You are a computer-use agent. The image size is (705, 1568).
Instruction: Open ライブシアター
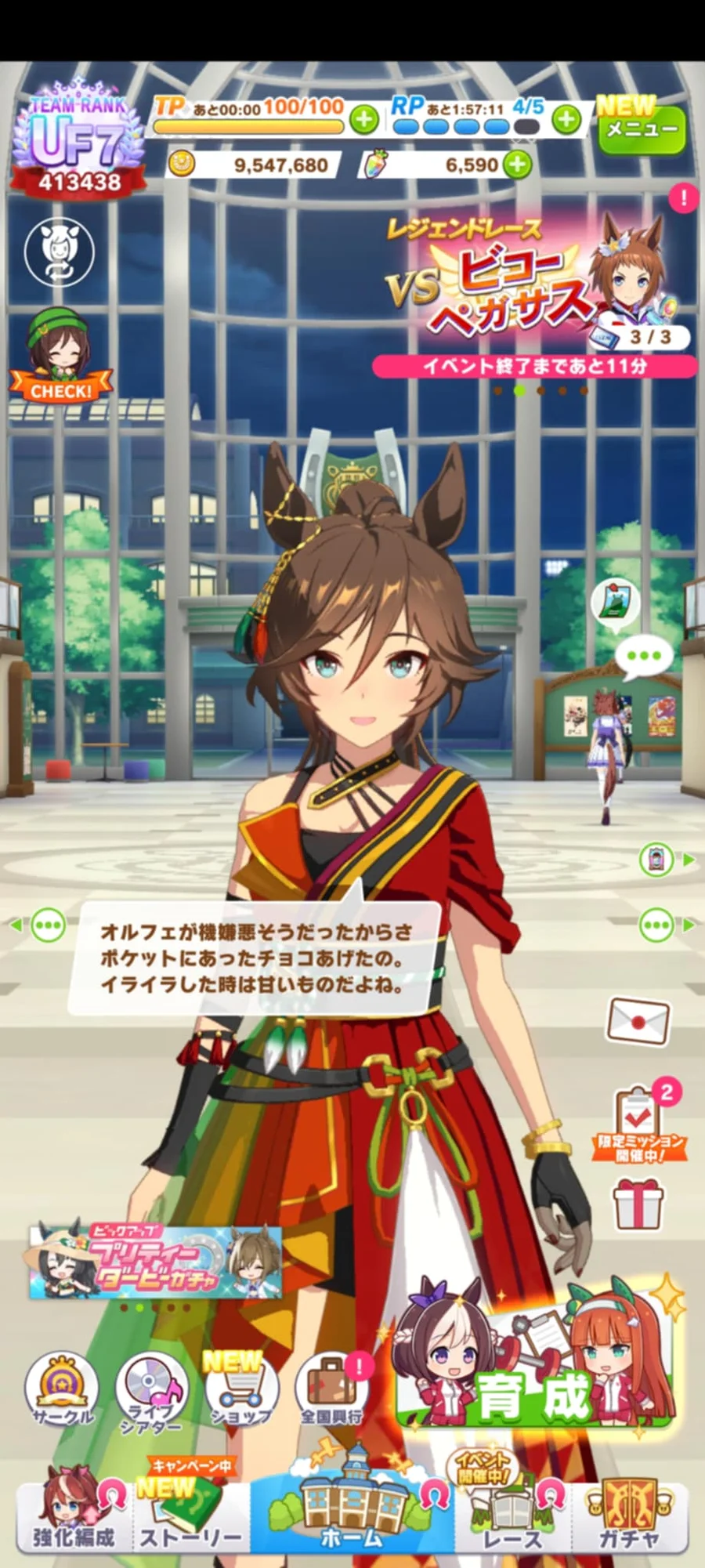click(x=151, y=1391)
